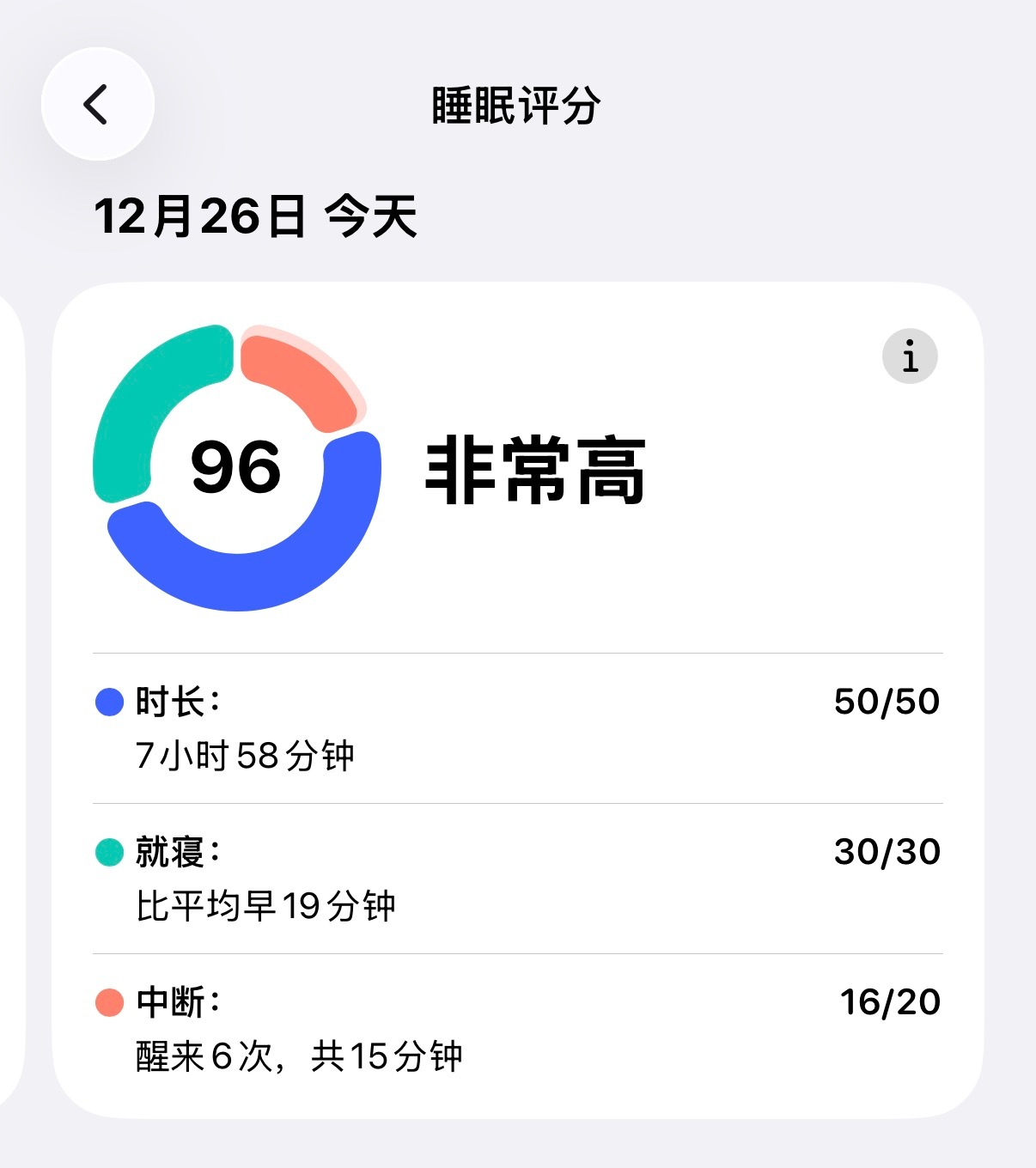Select the blue duration dot indicator
Image resolution: width=1036 pixels, height=1168 pixels.
(x=107, y=702)
